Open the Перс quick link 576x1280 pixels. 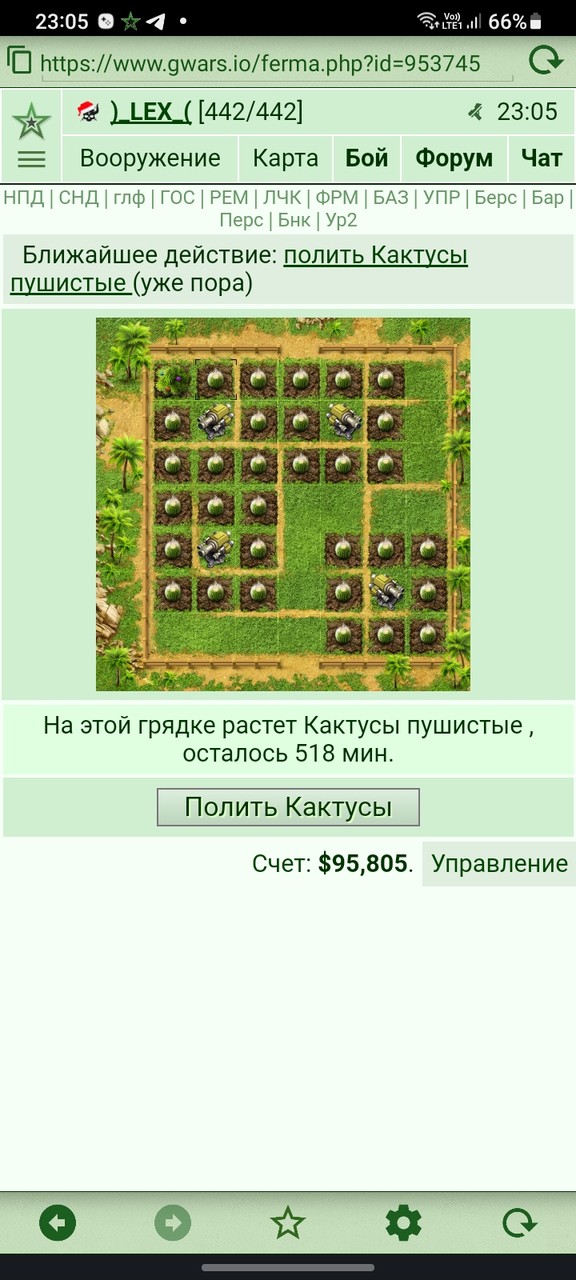241,220
